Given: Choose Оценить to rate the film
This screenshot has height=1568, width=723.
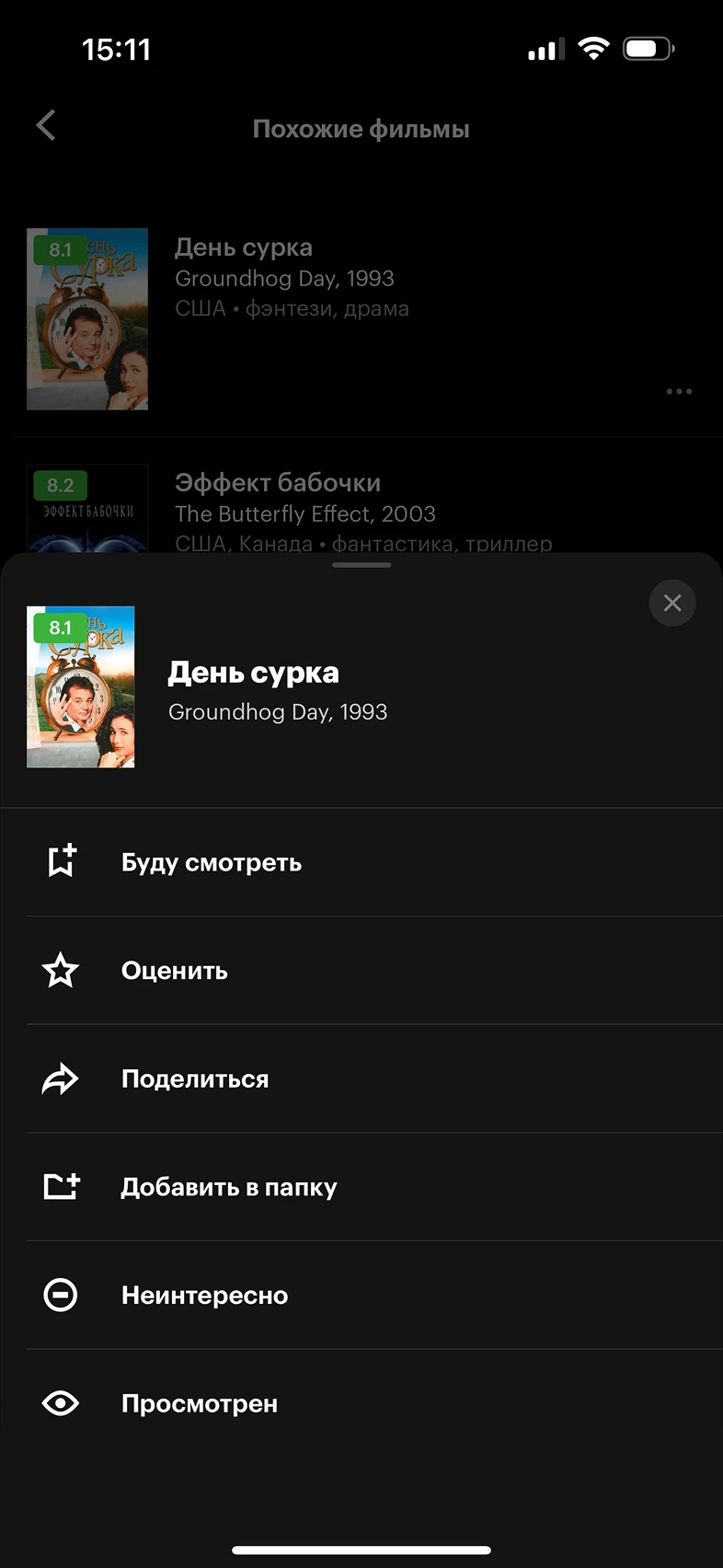Looking at the screenshot, I should point(175,971).
